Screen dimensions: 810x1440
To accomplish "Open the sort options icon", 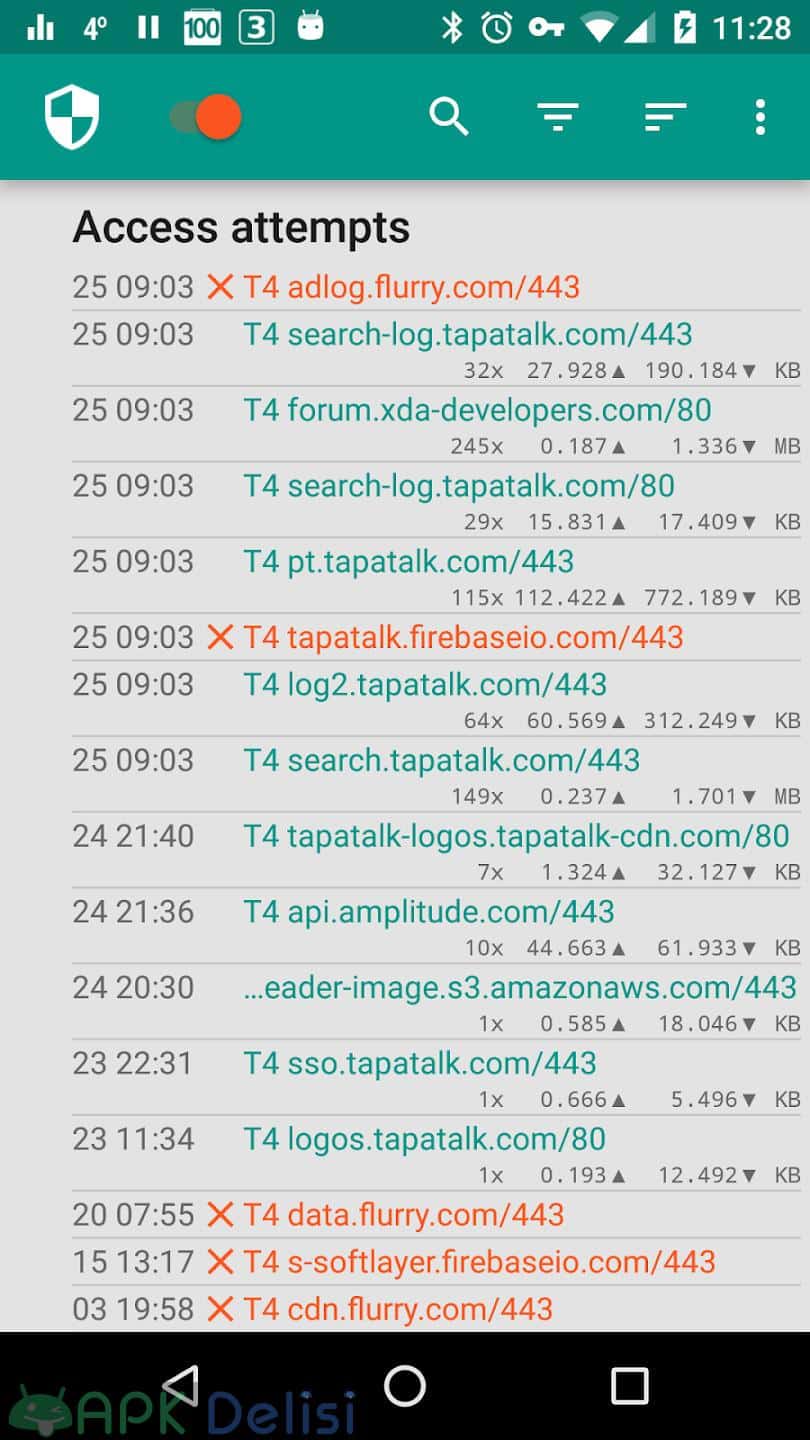I will (x=666, y=117).
